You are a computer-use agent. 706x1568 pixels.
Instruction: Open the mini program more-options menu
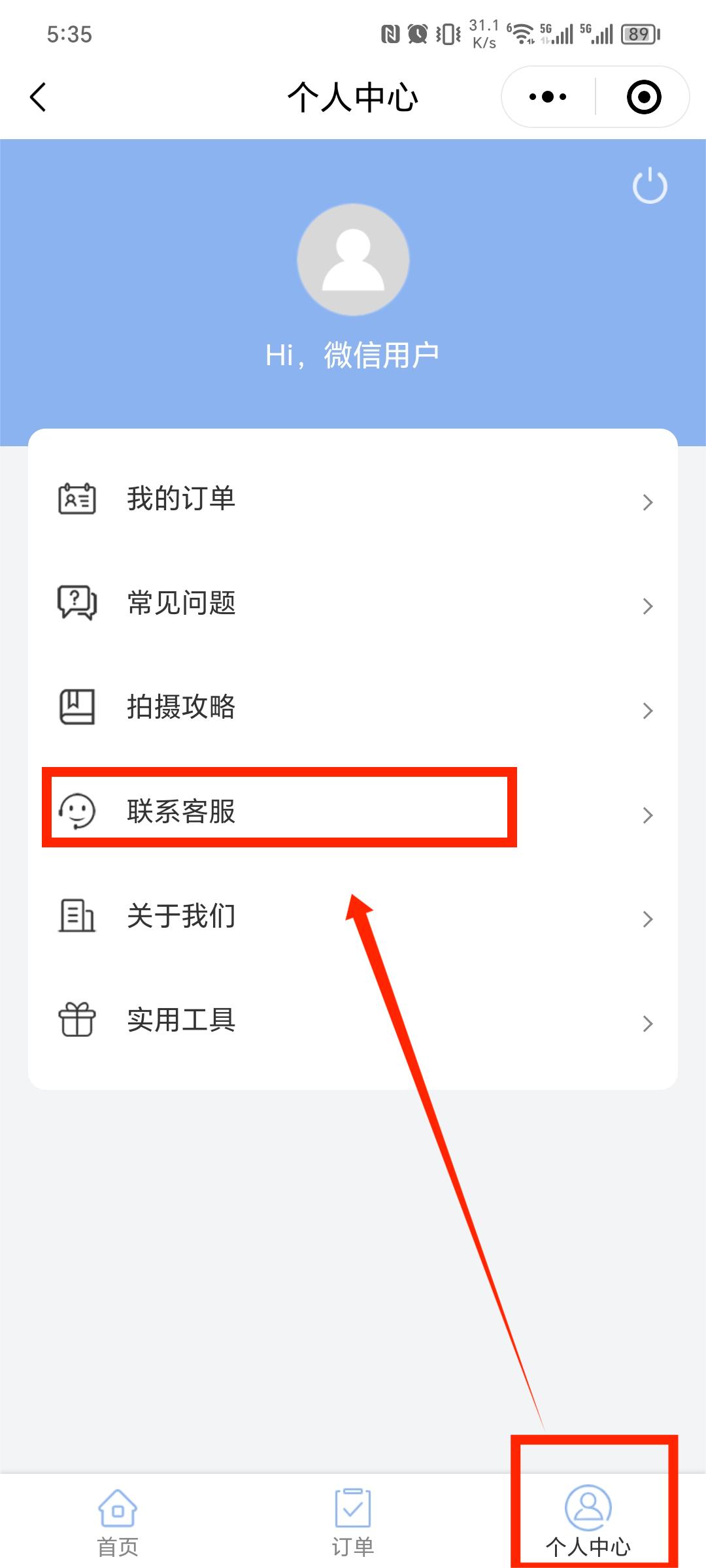point(548,97)
